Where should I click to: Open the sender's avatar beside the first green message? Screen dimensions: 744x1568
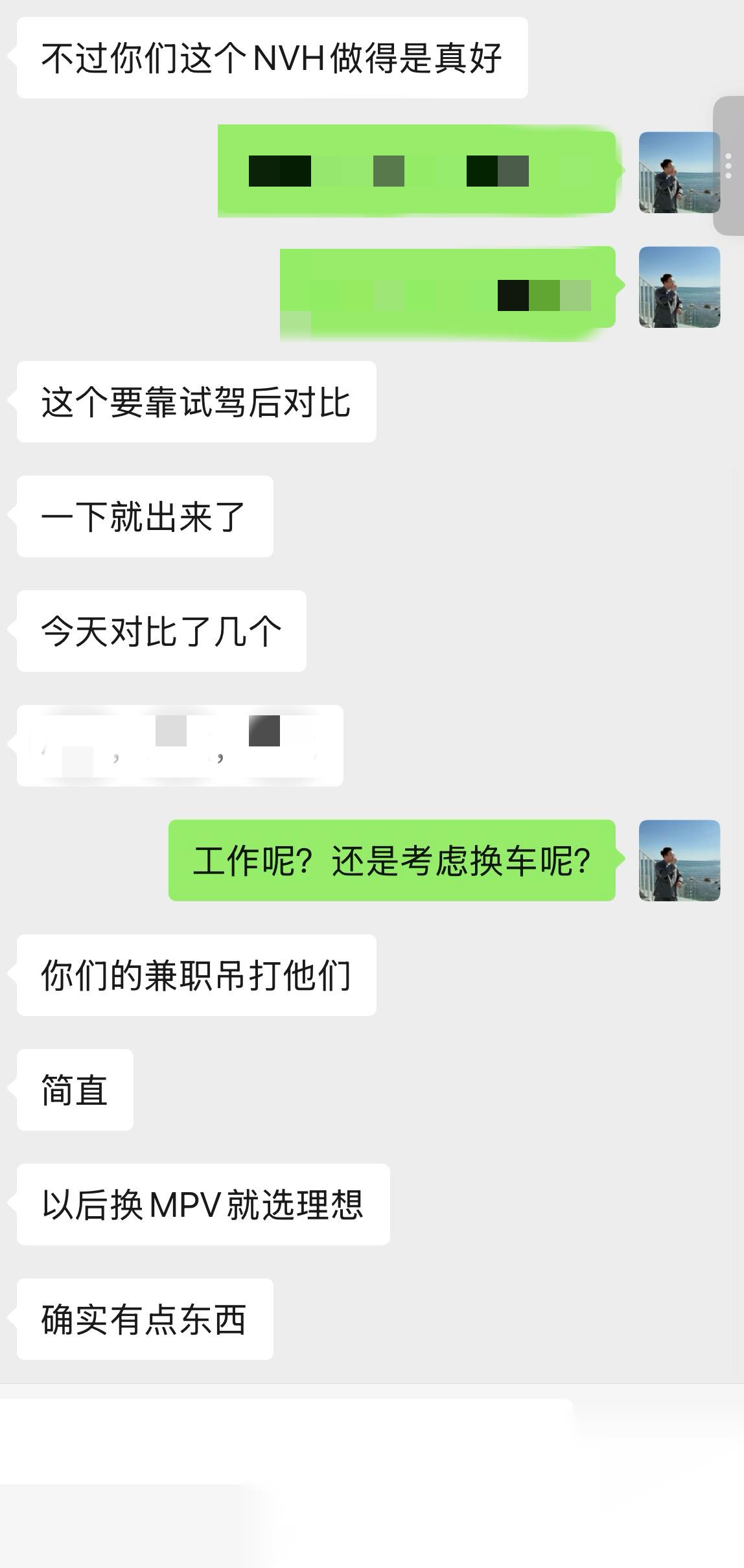point(678,173)
